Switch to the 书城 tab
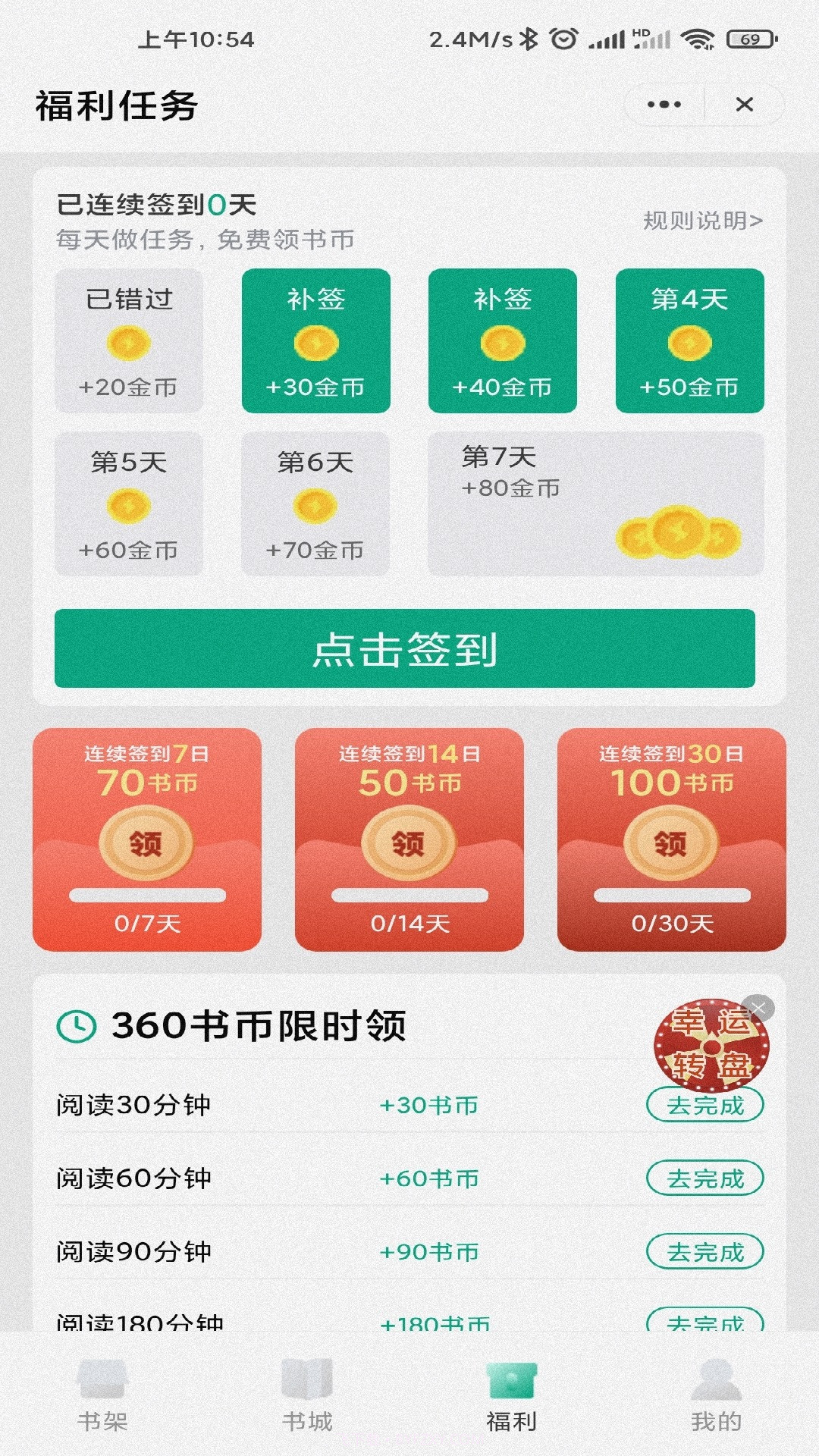 click(x=308, y=1399)
